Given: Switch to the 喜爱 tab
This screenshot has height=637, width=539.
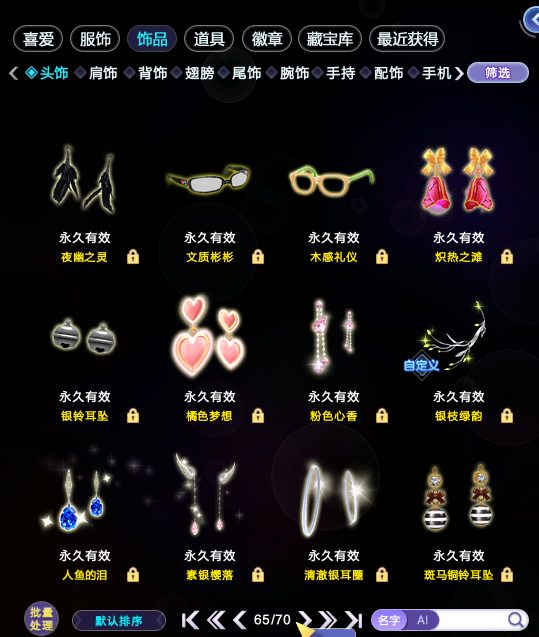Looking at the screenshot, I should [x=38, y=39].
